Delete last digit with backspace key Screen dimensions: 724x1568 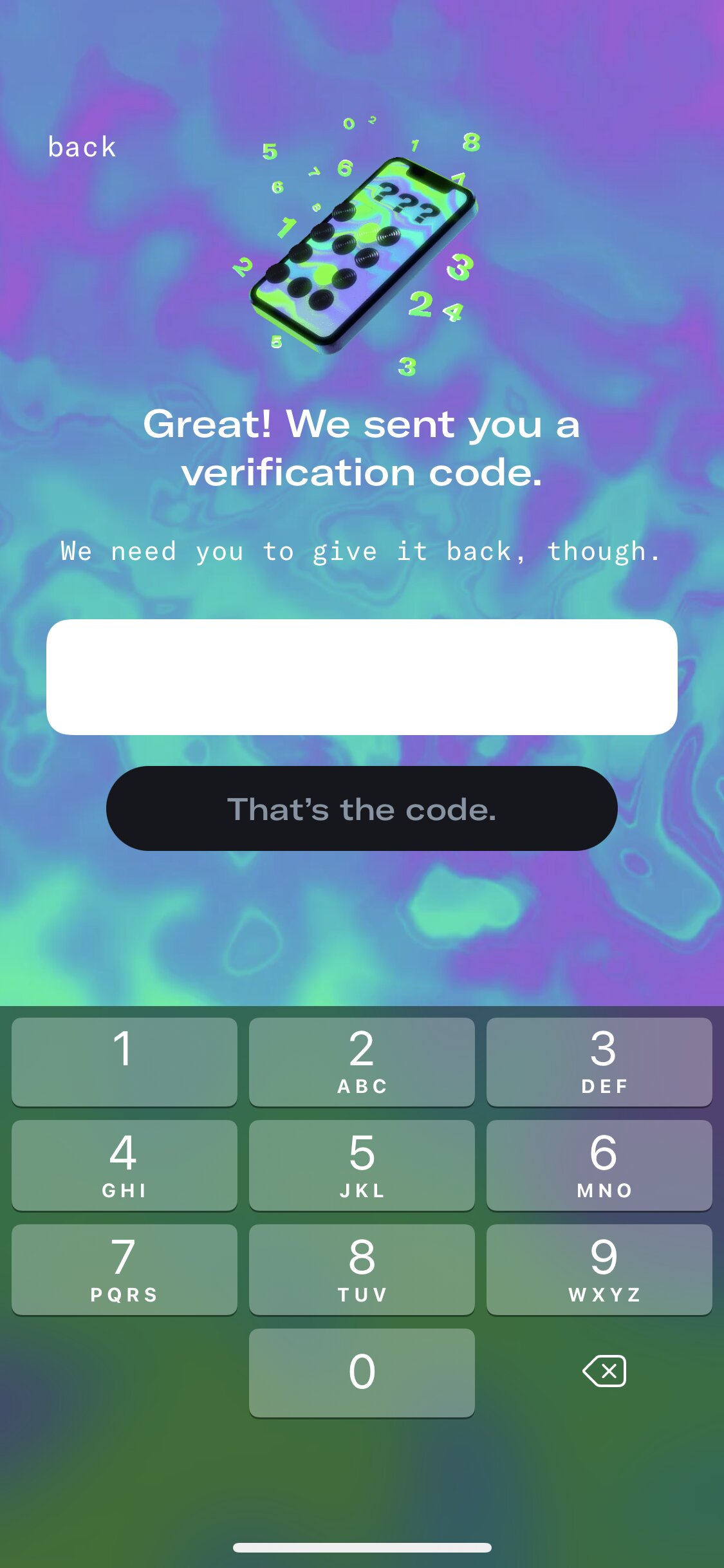tap(604, 1371)
